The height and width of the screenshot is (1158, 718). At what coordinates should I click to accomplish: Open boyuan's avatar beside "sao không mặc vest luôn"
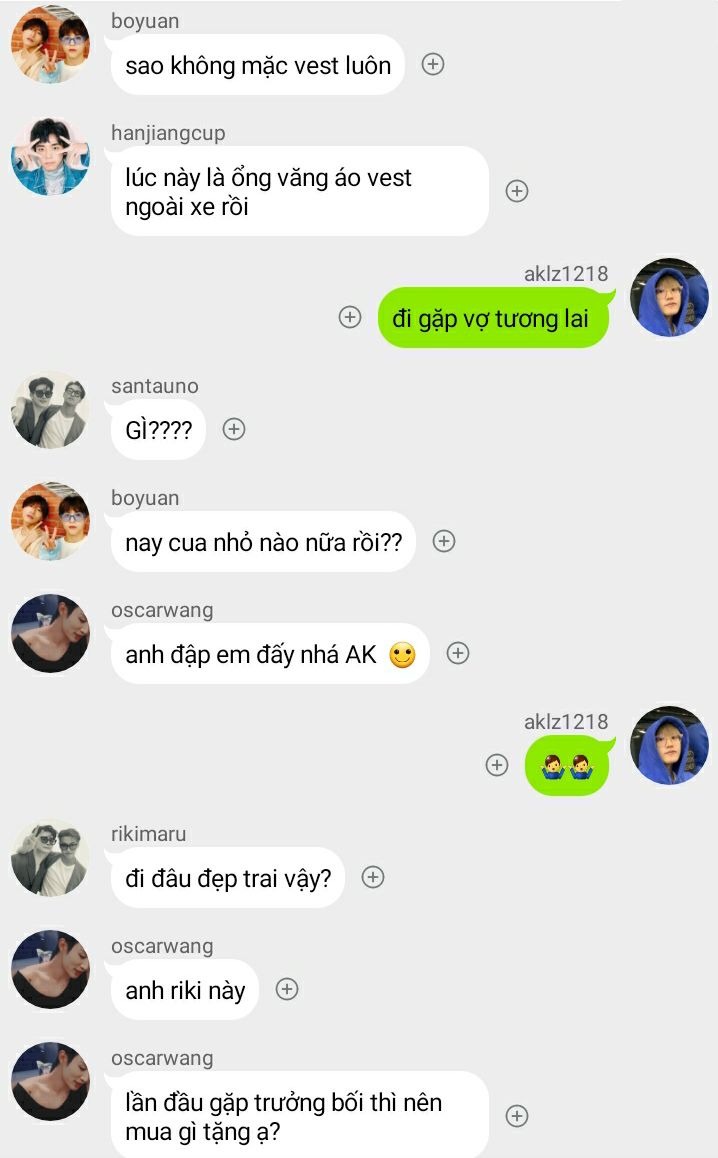(x=50, y=44)
